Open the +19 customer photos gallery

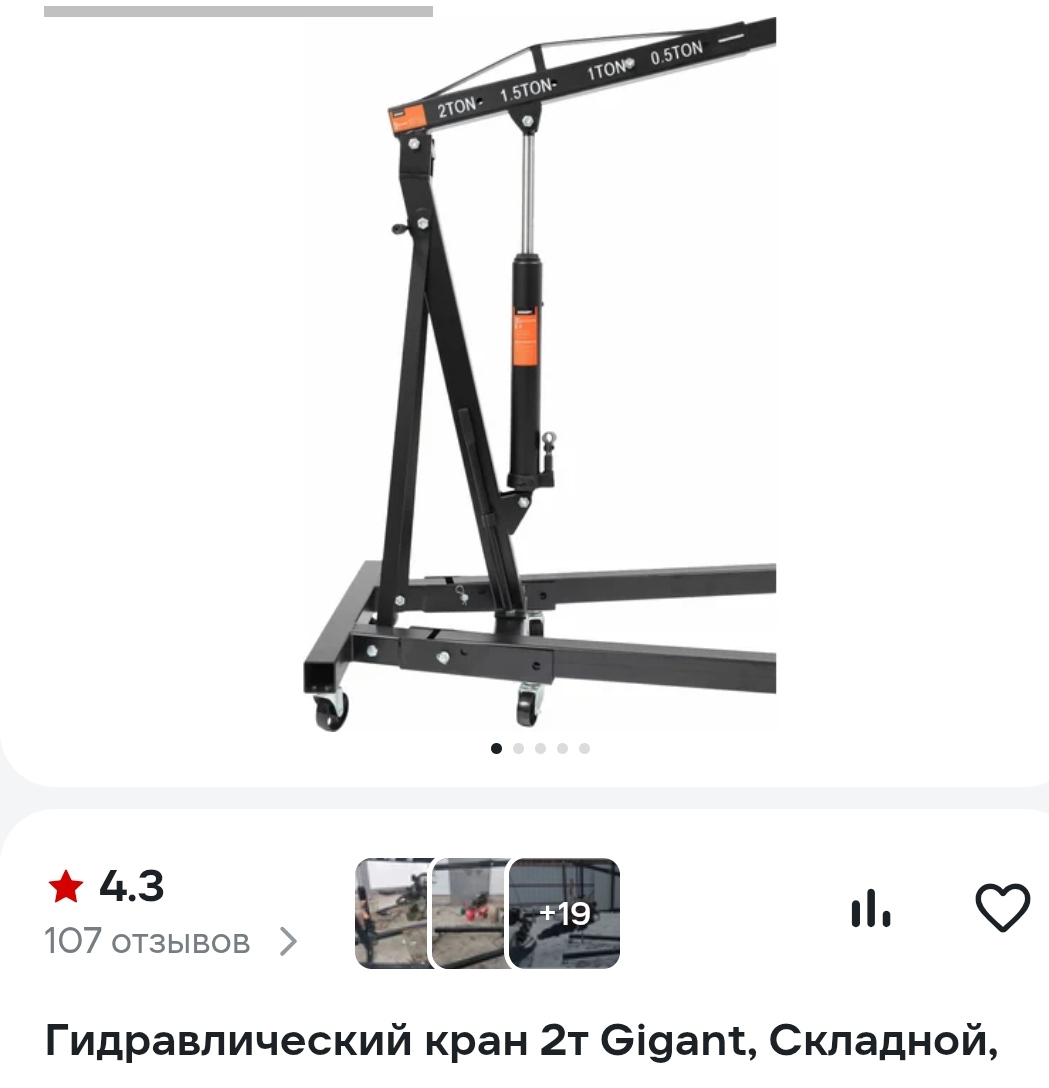tap(566, 913)
